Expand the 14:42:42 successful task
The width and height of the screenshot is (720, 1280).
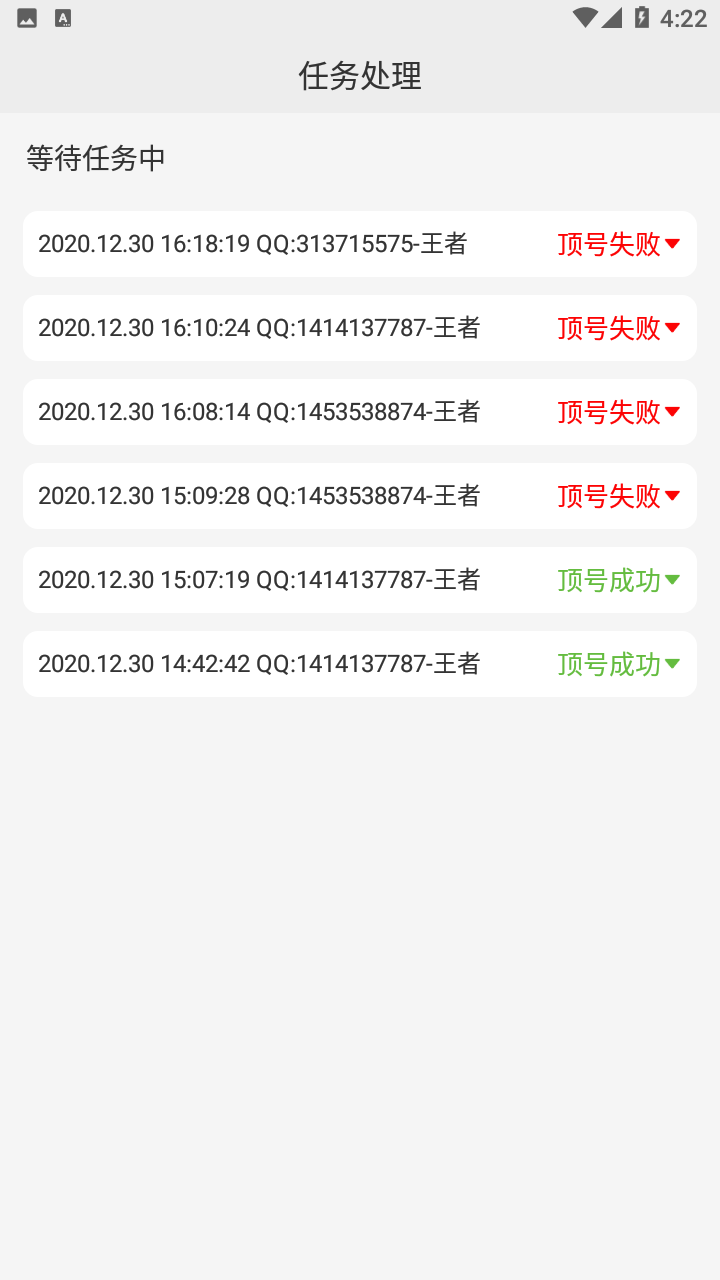coord(672,664)
